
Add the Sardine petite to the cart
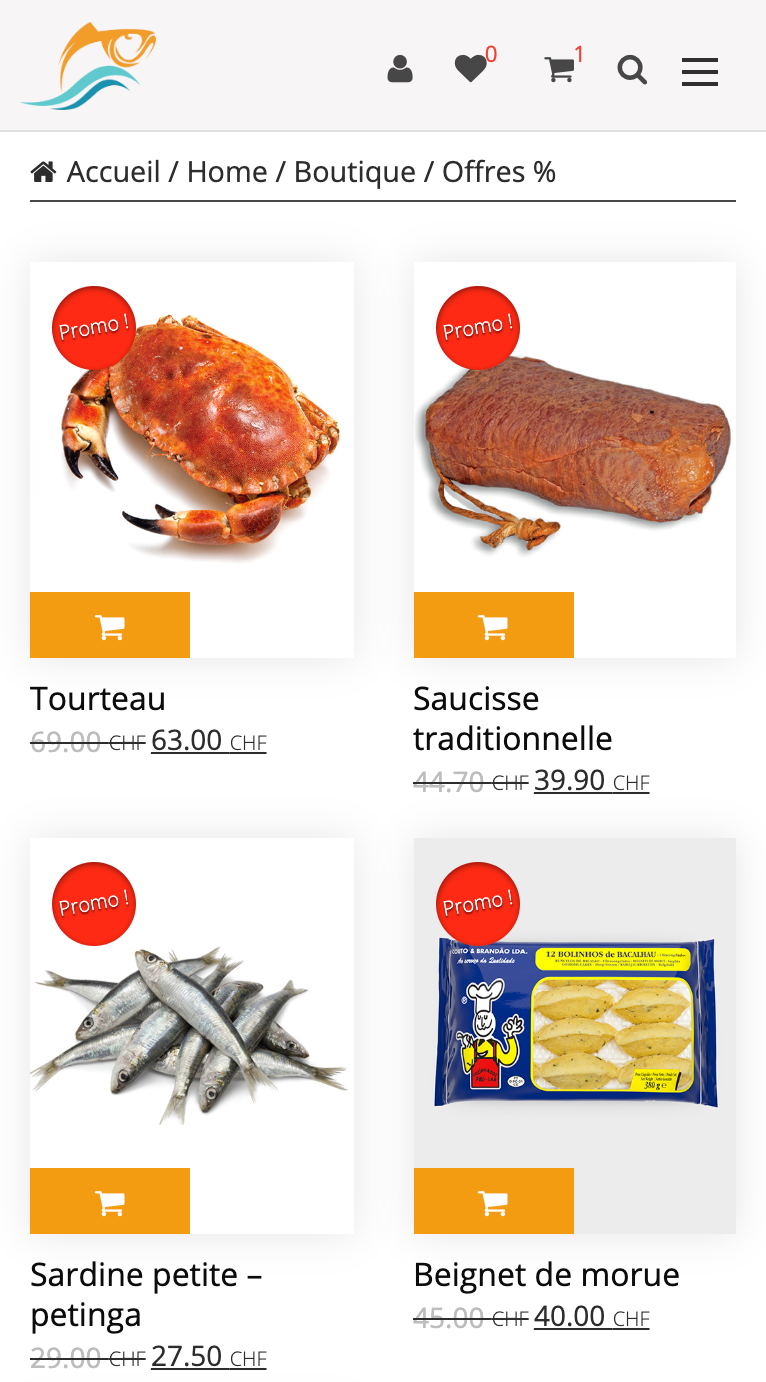110,1200
